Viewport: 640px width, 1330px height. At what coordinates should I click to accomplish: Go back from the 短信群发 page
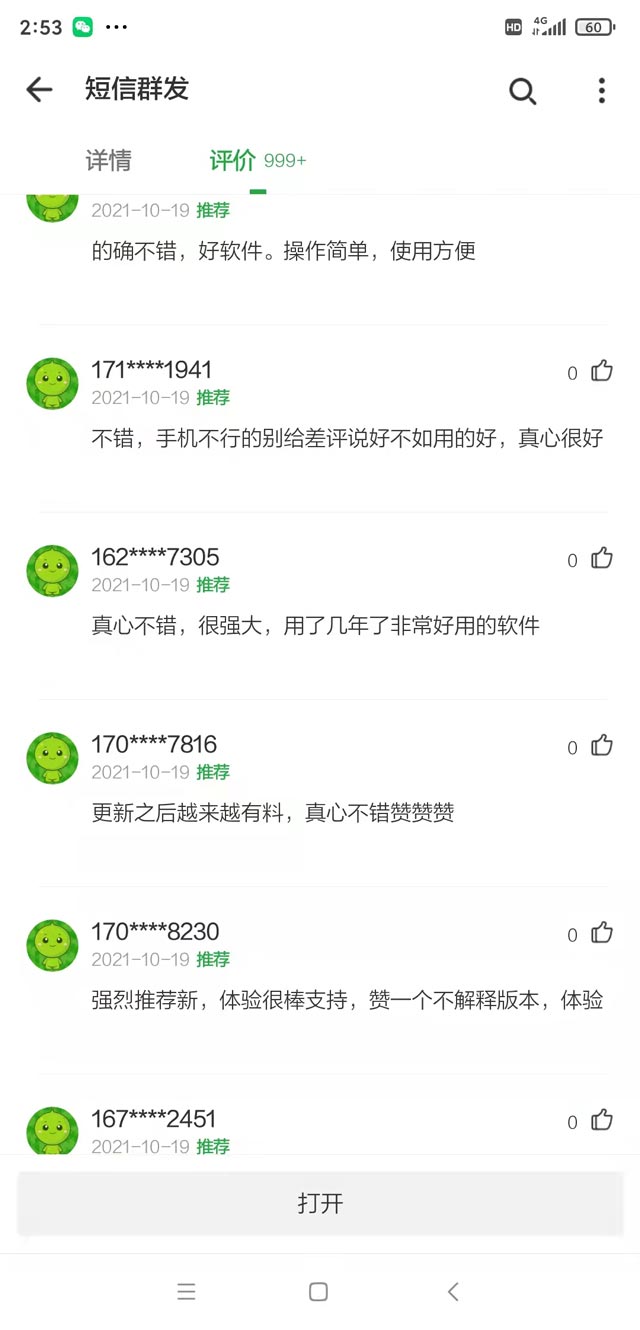39,90
